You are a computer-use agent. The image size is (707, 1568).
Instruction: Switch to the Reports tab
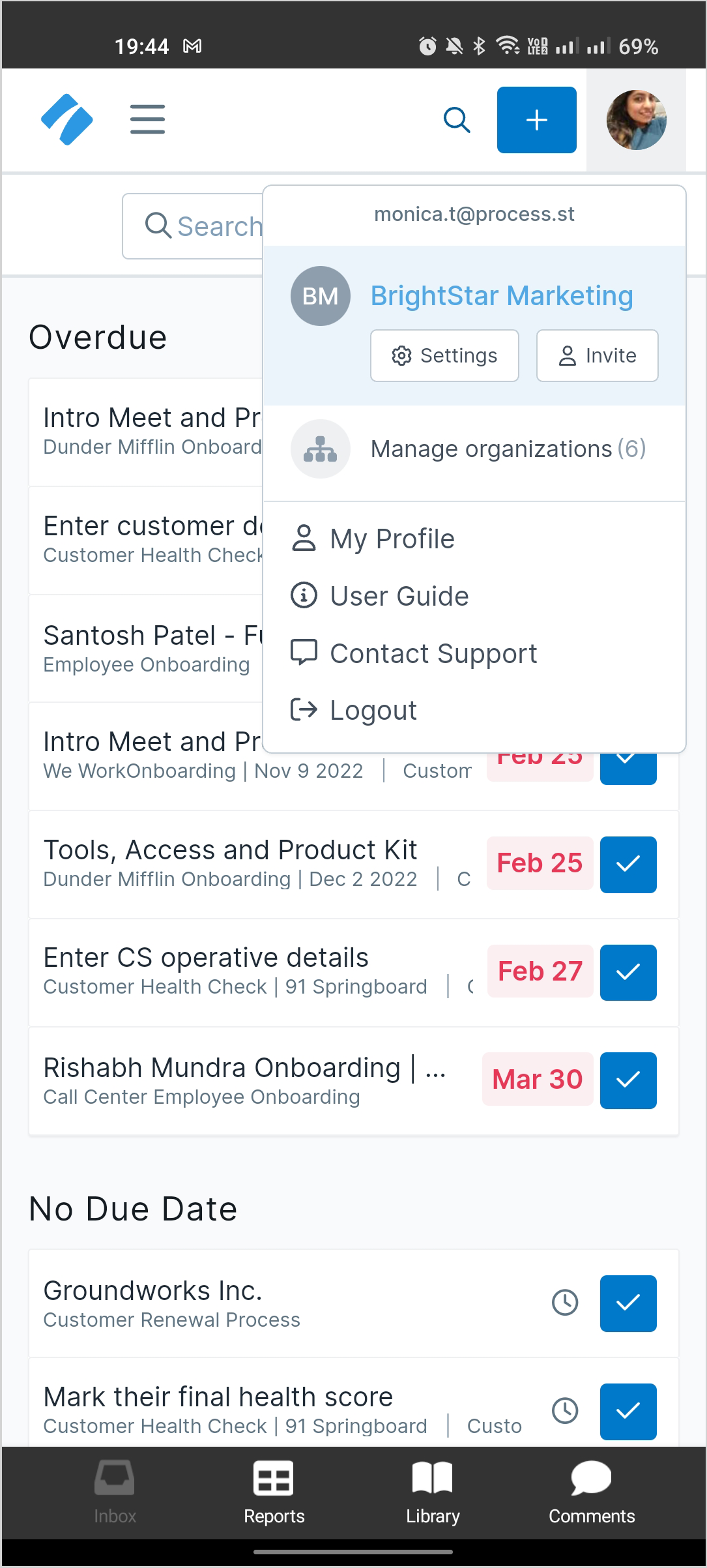(x=274, y=1493)
